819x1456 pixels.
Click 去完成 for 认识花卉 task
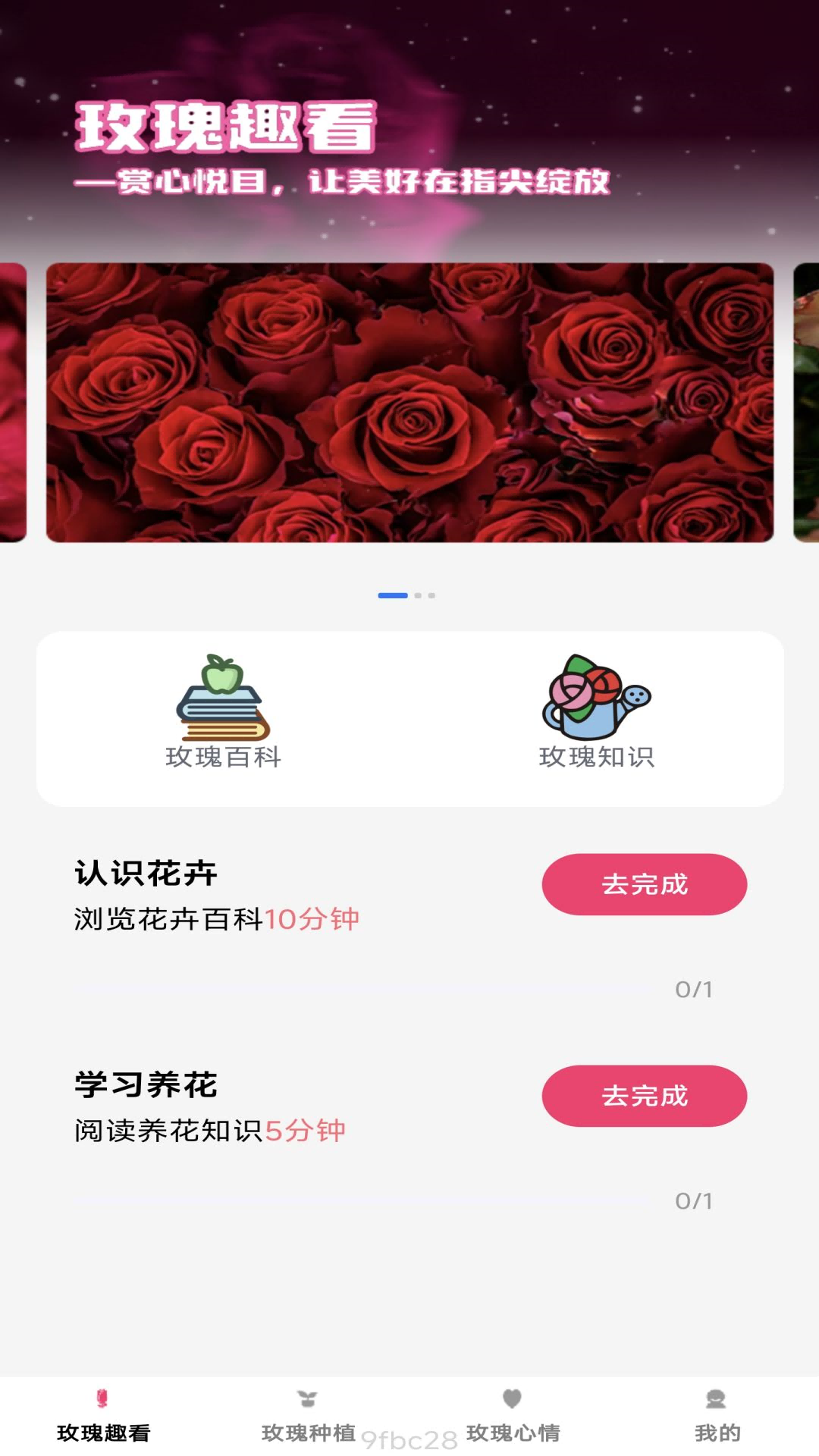coord(643,884)
